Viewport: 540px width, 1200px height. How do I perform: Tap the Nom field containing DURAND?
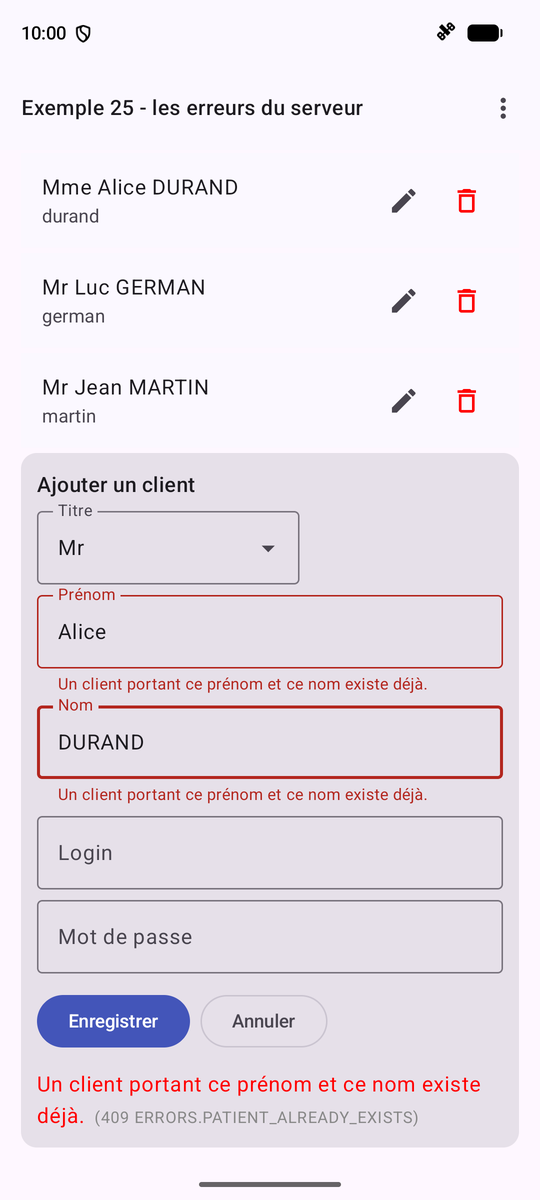click(270, 742)
